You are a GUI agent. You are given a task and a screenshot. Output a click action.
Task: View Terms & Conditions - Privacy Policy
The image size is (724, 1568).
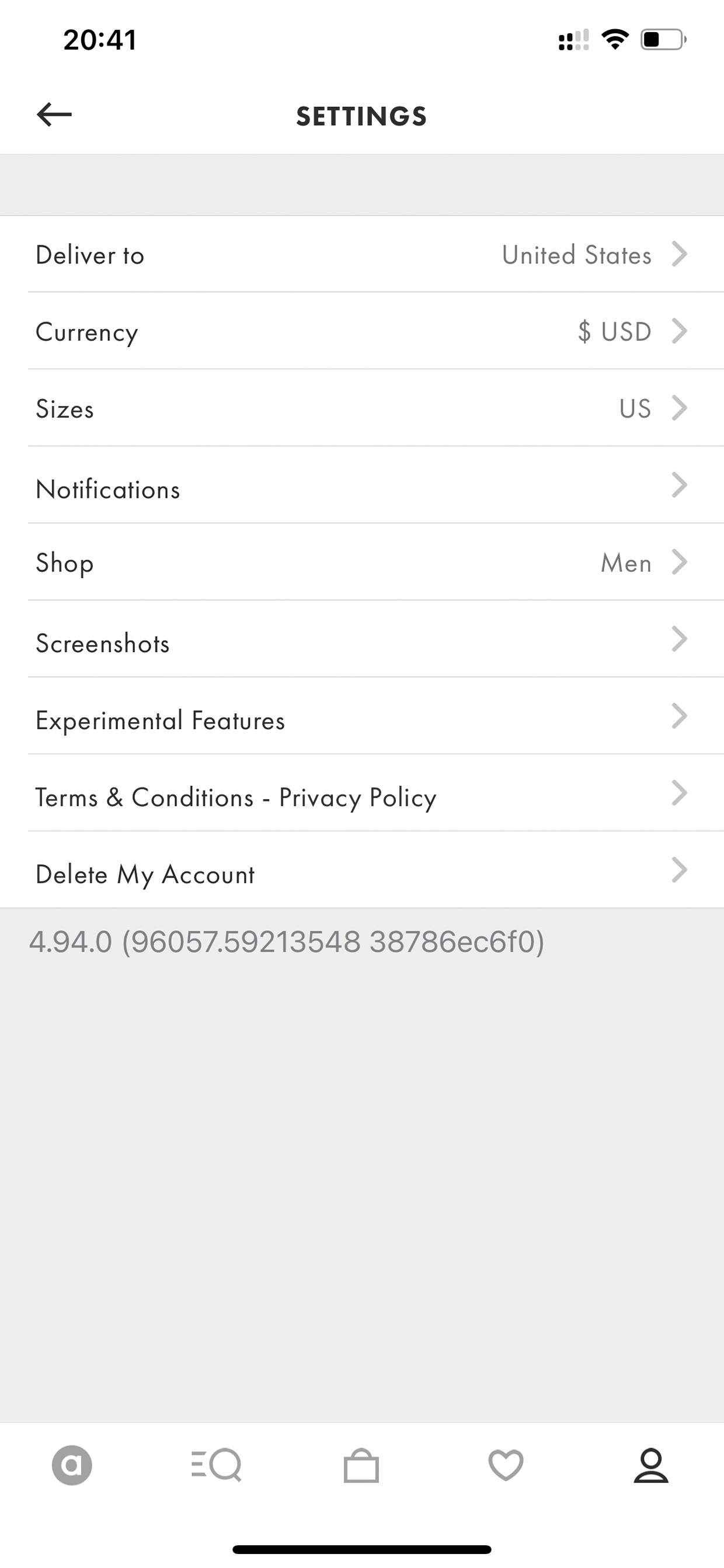click(362, 793)
